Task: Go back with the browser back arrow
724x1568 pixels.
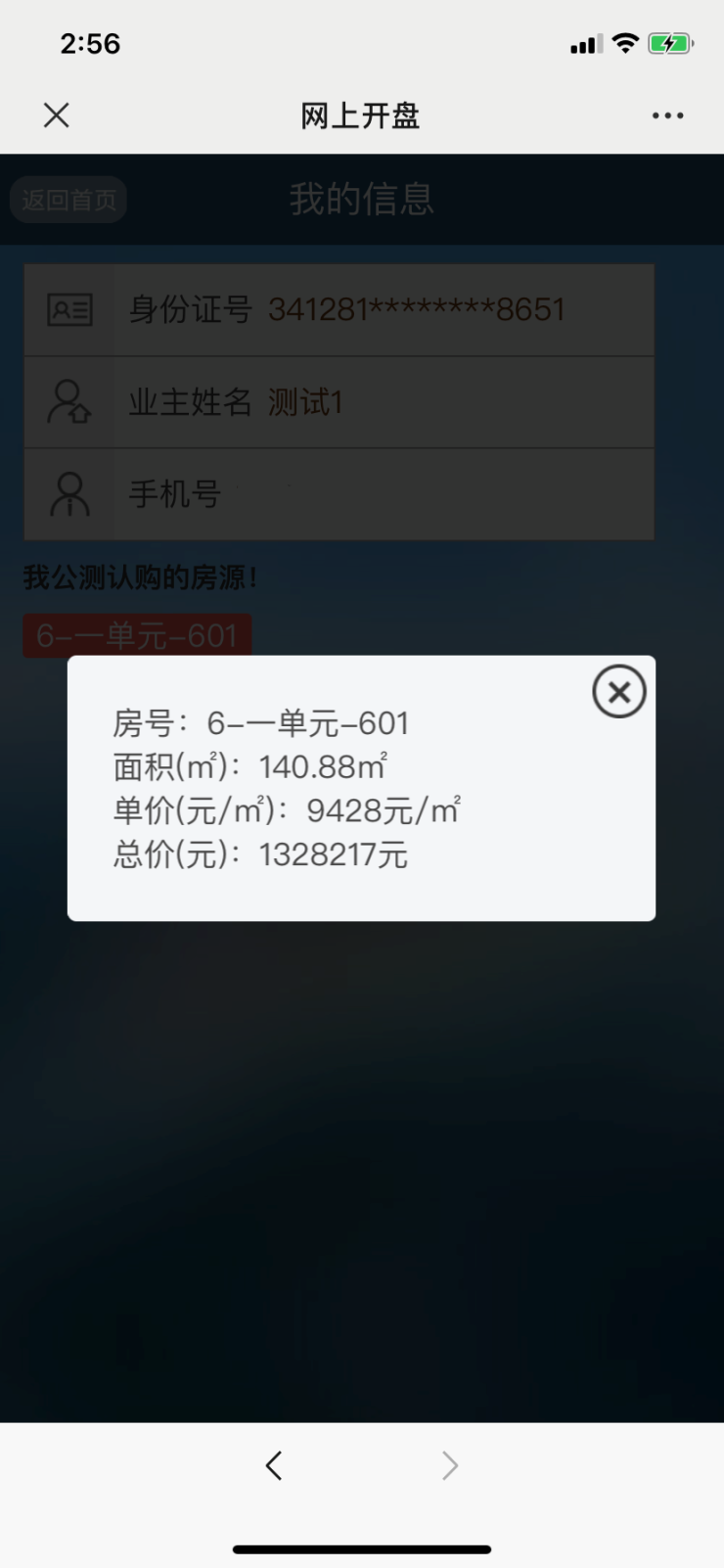Action: [x=274, y=1464]
